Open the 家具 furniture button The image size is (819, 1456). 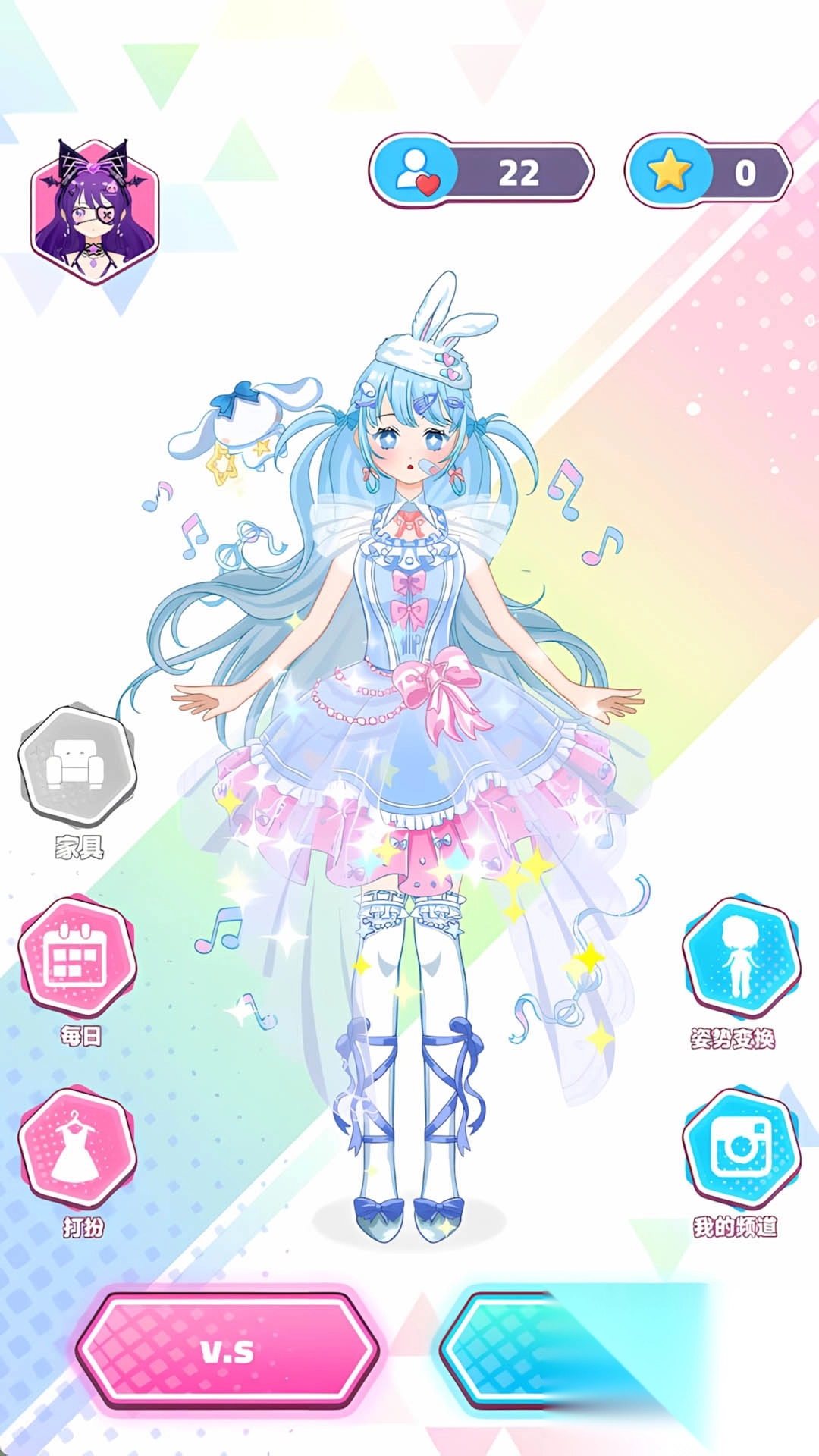pos(77,766)
